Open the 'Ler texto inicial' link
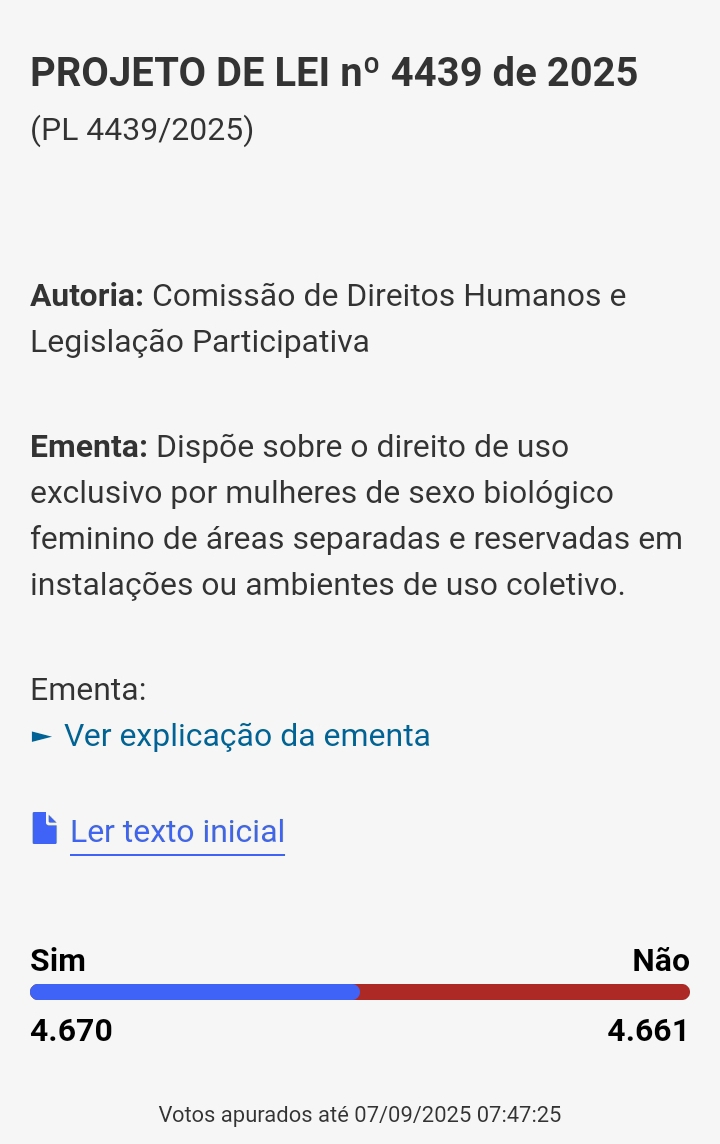The width and height of the screenshot is (720, 1144). tap(177, 831)
